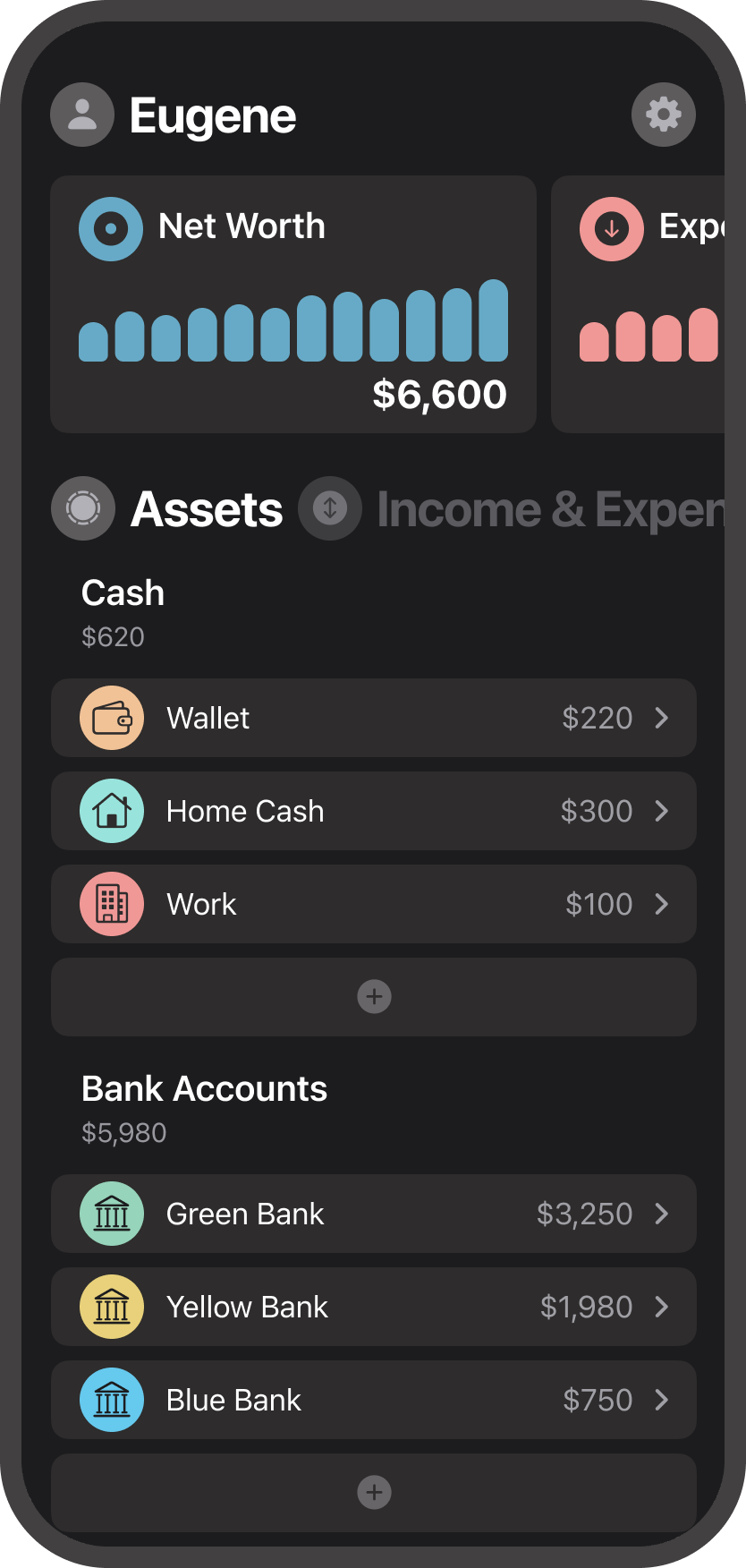Add a new account under Cash

[x=374, y=997]
